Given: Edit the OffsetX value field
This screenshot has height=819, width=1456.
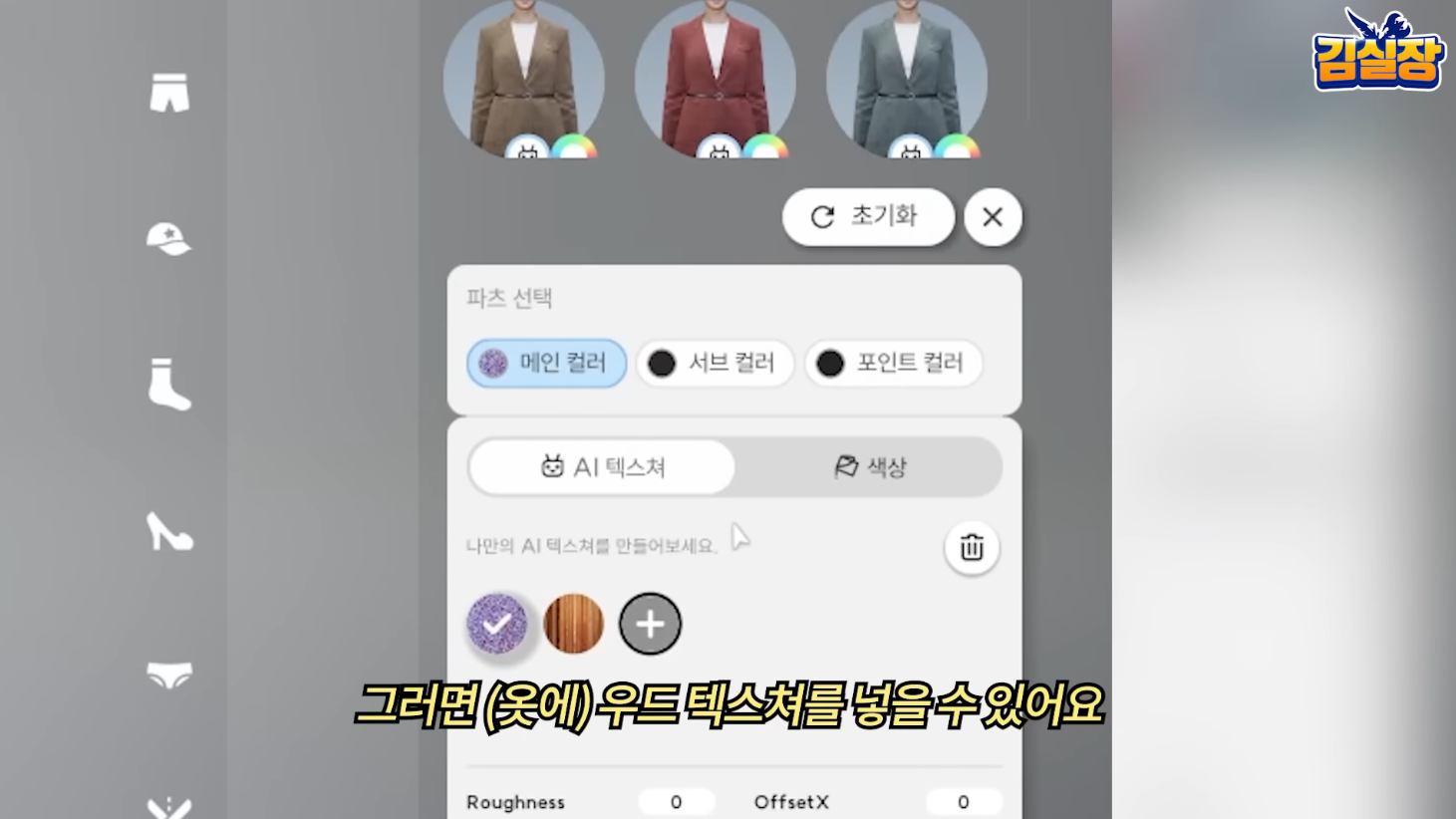Looking at the screenshot, I should [963, 802].
